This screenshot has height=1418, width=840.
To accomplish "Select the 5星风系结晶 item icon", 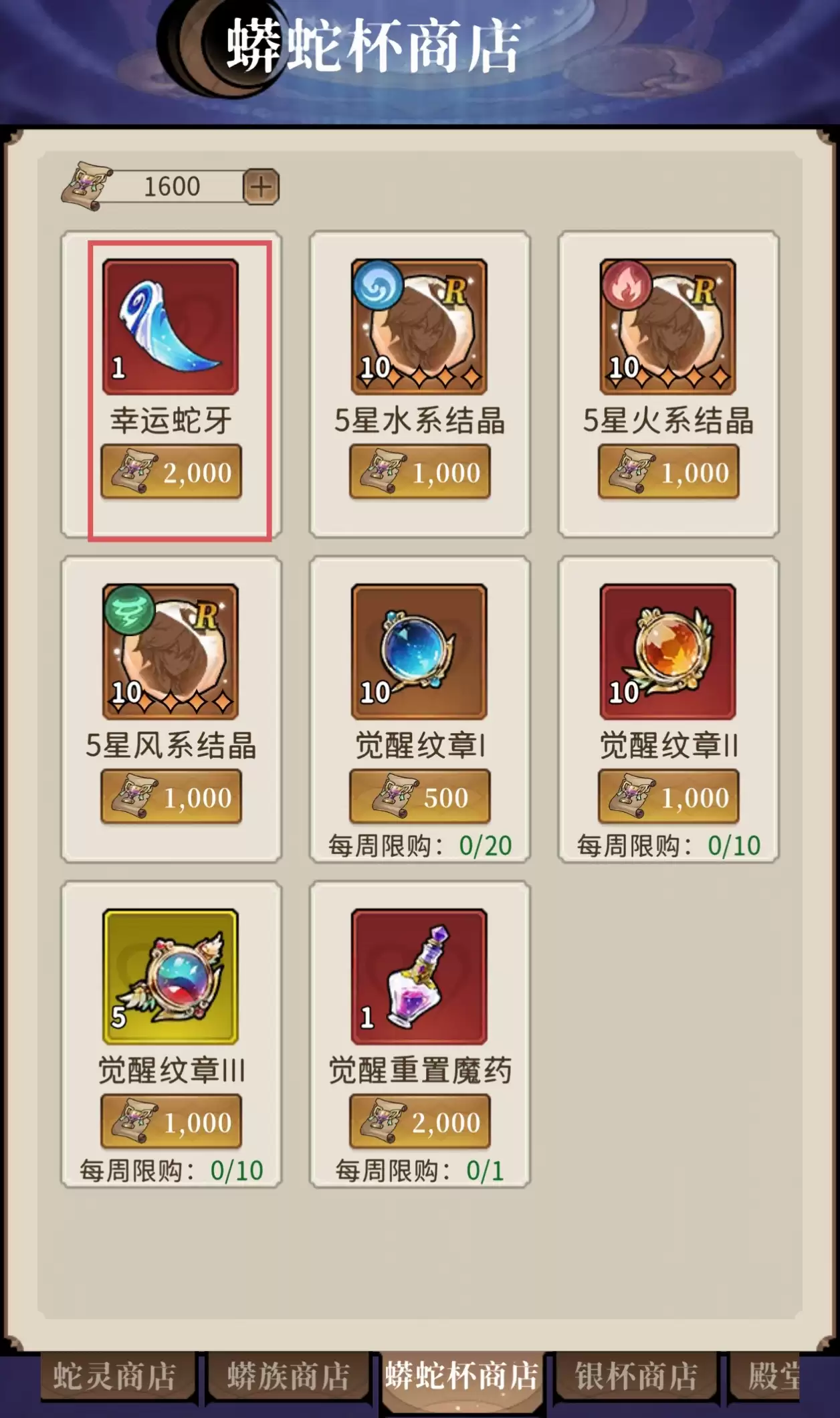I will coord(169,652).
